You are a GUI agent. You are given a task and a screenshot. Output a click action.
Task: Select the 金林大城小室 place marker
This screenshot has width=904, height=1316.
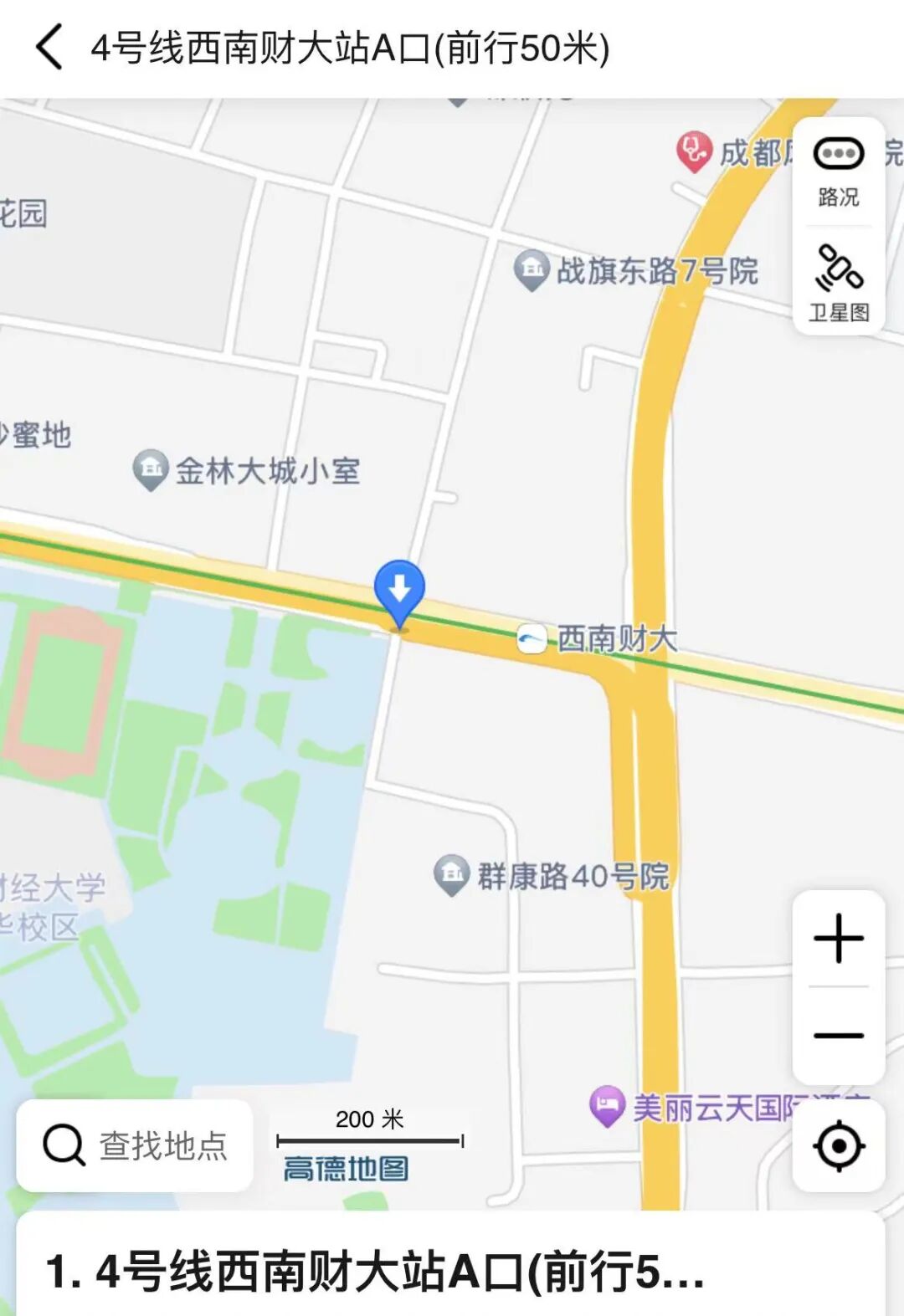152,470
